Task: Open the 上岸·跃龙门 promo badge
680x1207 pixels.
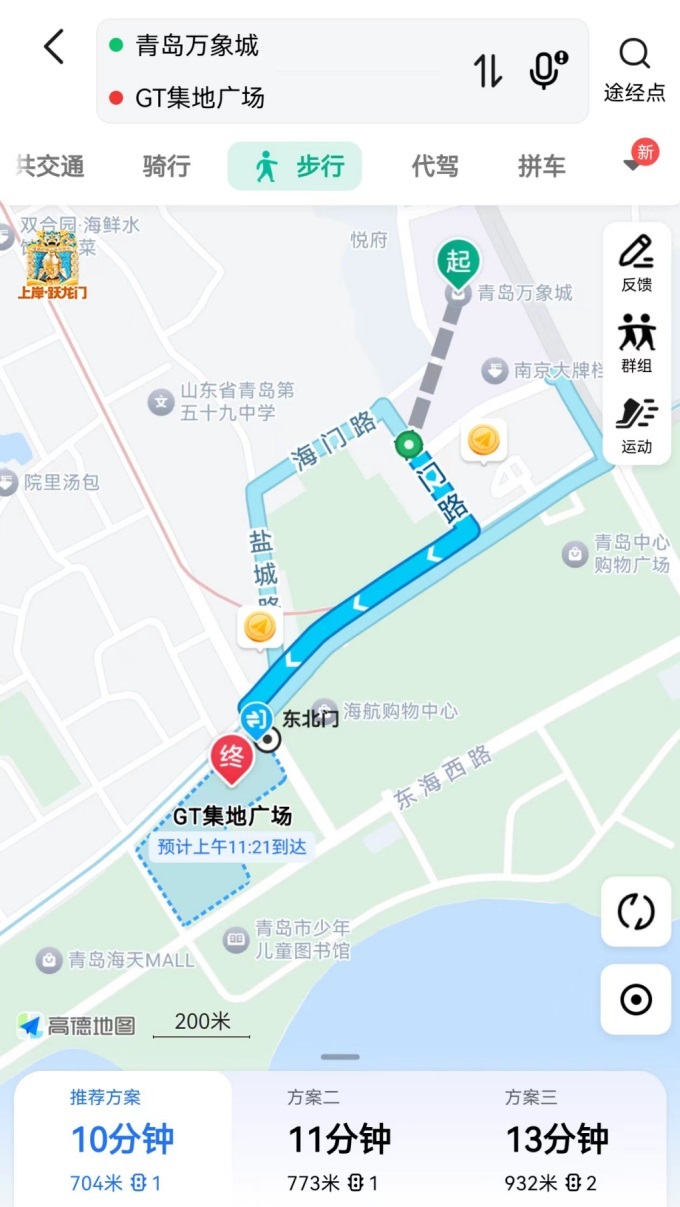Action: pos(52,265)
